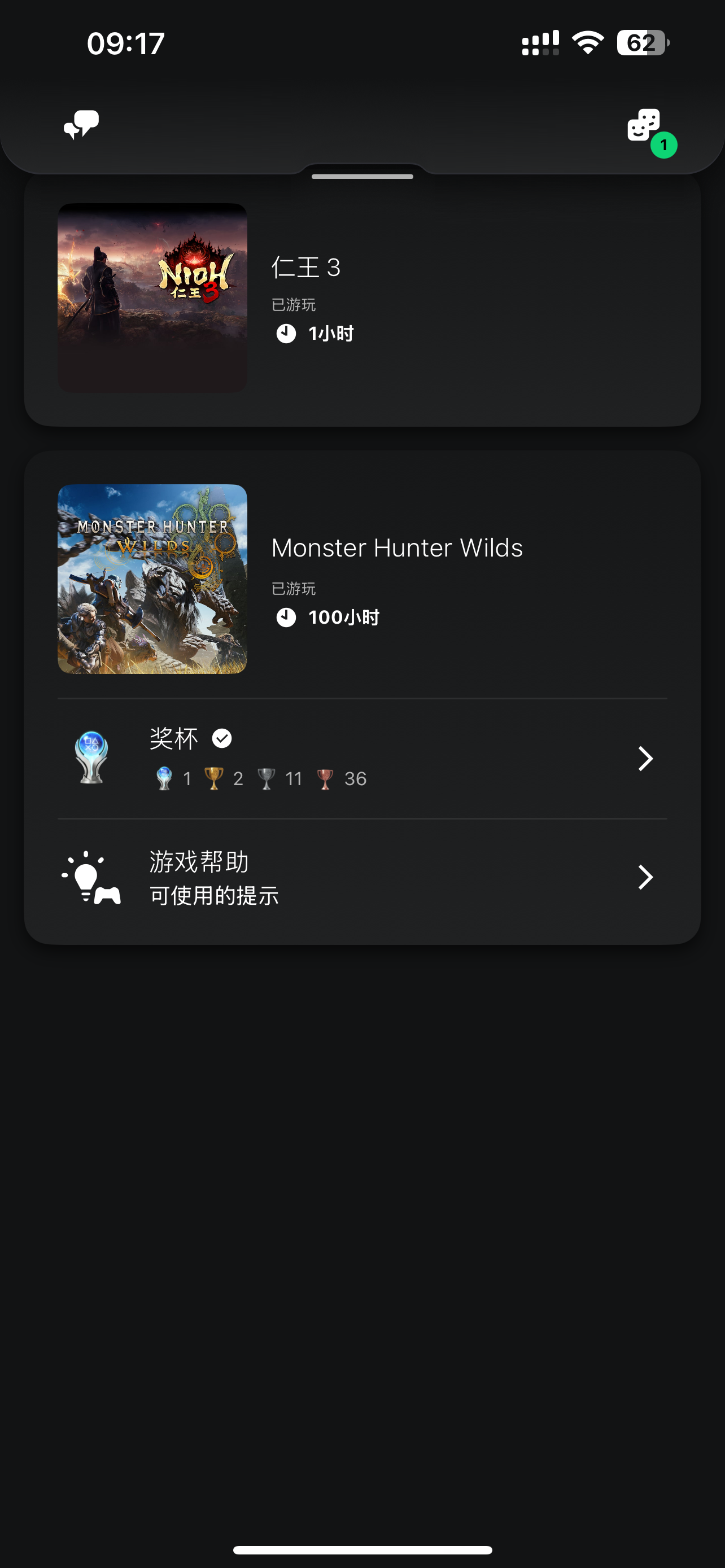Image resolution: width=725 pixels, height=1568 pixels.
Task: Open the messages chat bubble icon
Action: point(81,125)
